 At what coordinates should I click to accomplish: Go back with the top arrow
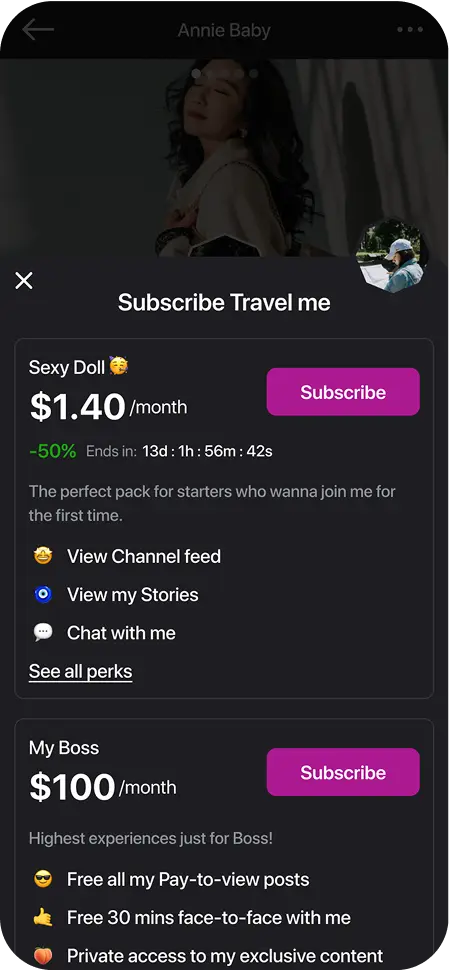38,30
